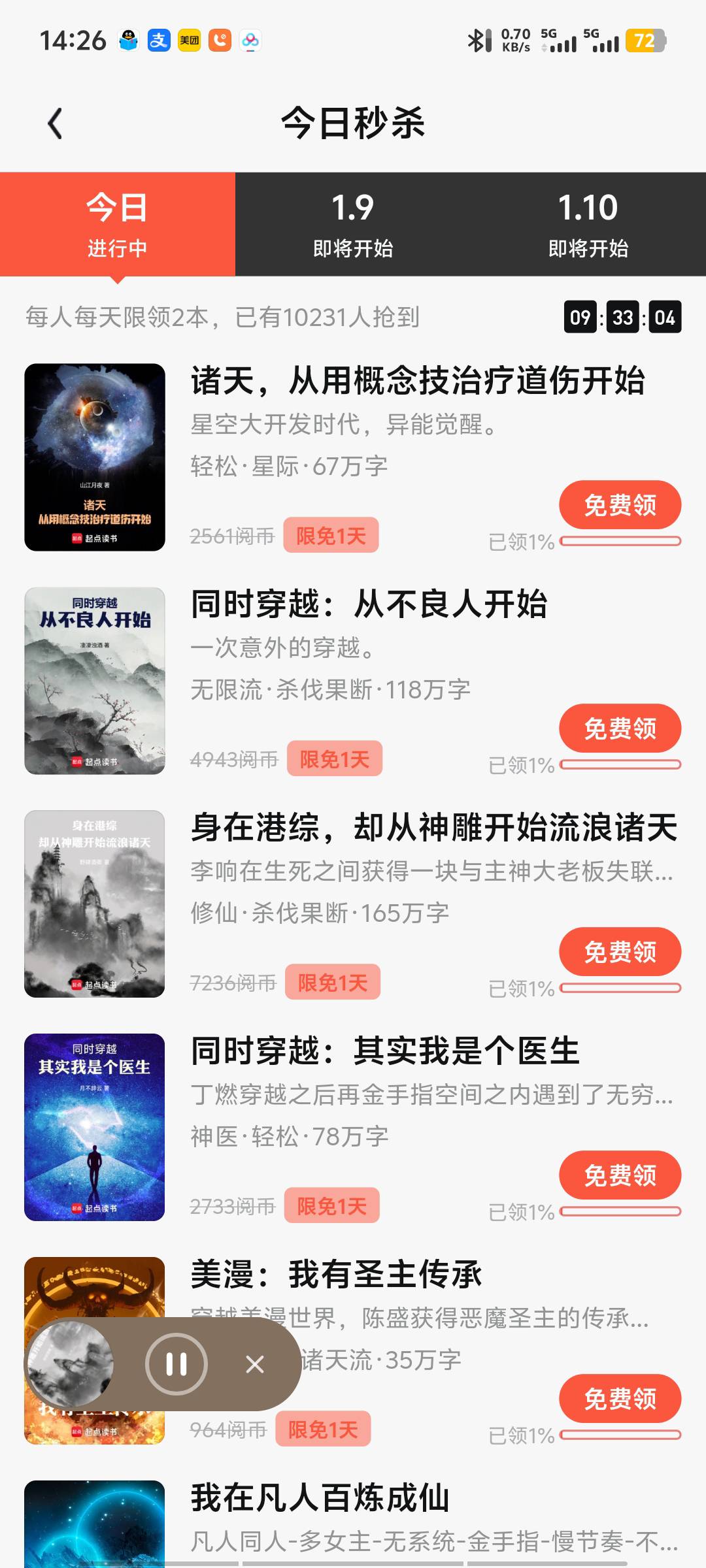706x1568 pixels.
Task: Get 身在港综，却从神雕开始流浪诸天 free via 免费领
Action: click(x=620, y=952)
